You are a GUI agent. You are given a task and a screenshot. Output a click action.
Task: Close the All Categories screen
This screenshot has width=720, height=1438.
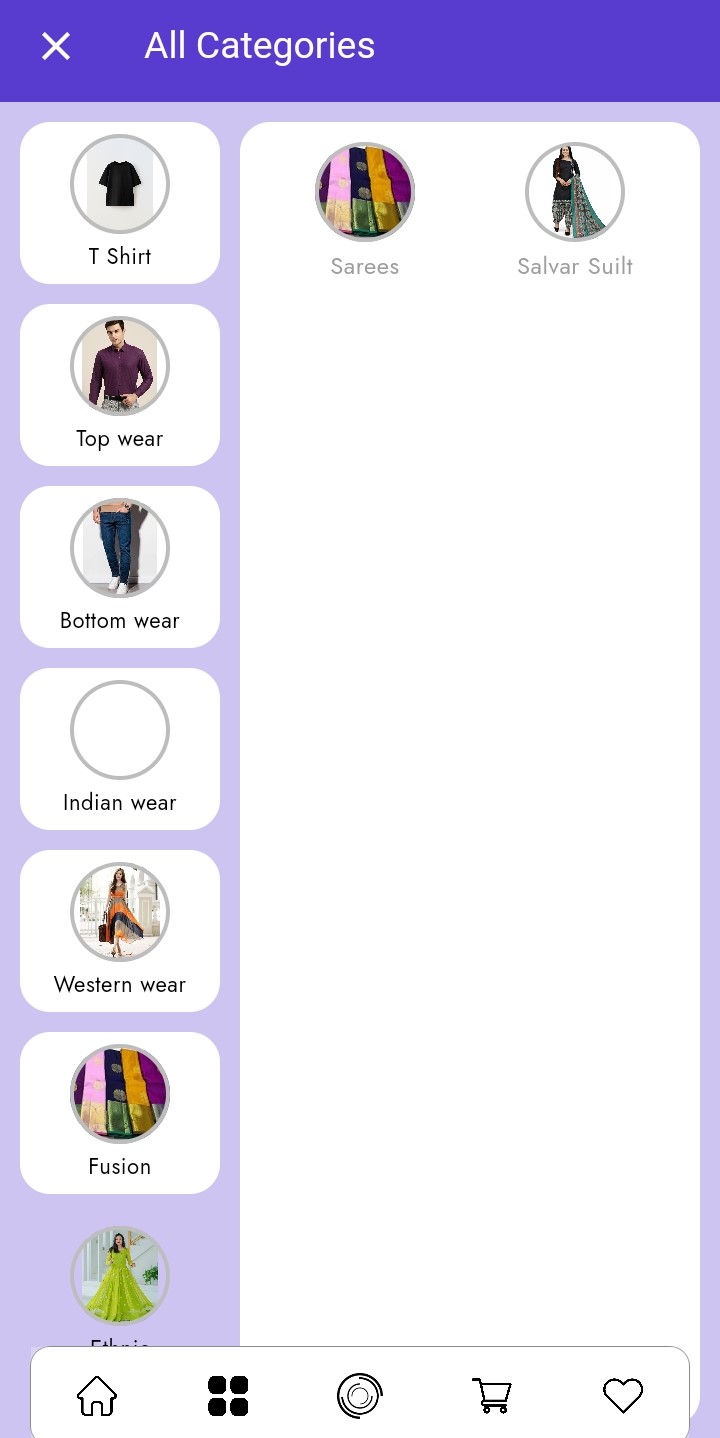pos(56,46)
